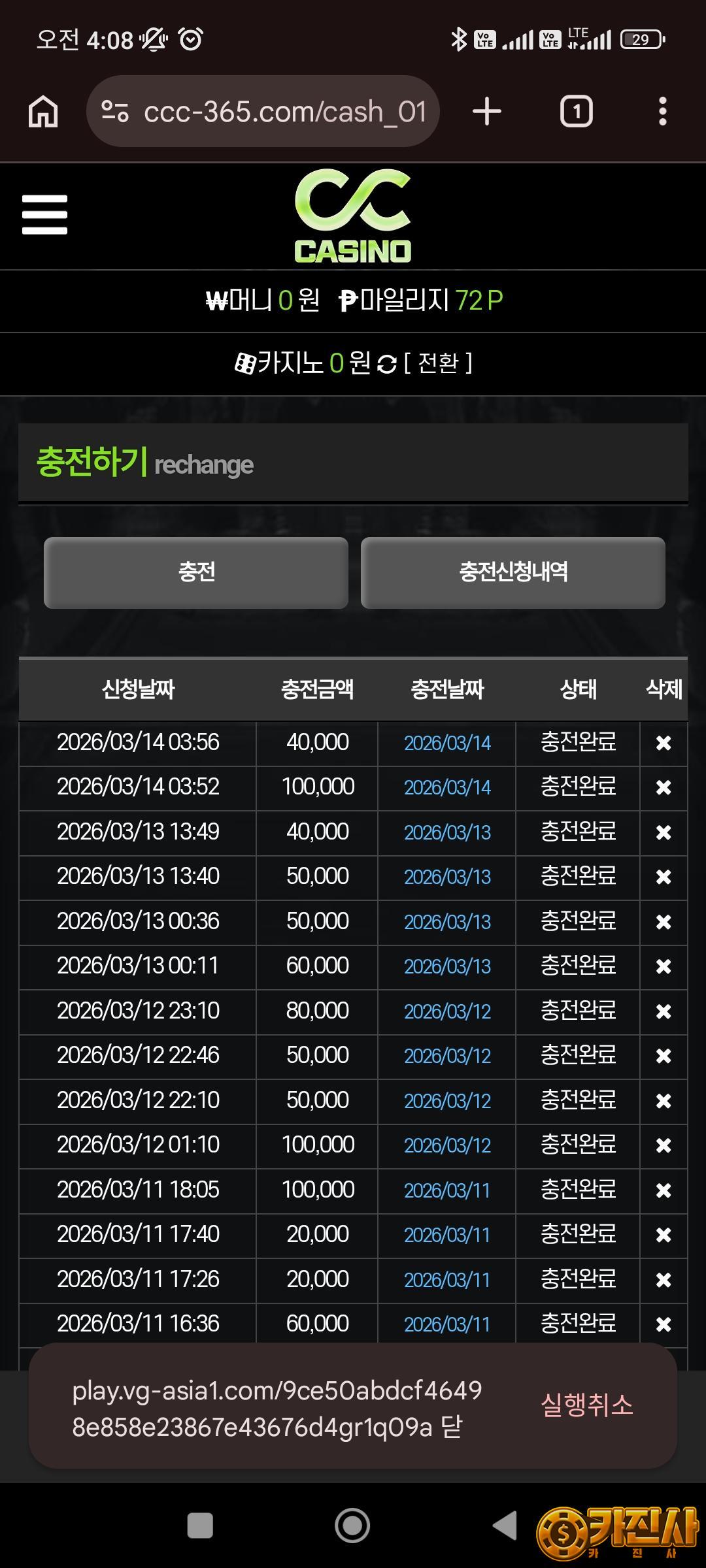Remove the 2026/03/11 18:05 entry

click(664, 1190)
